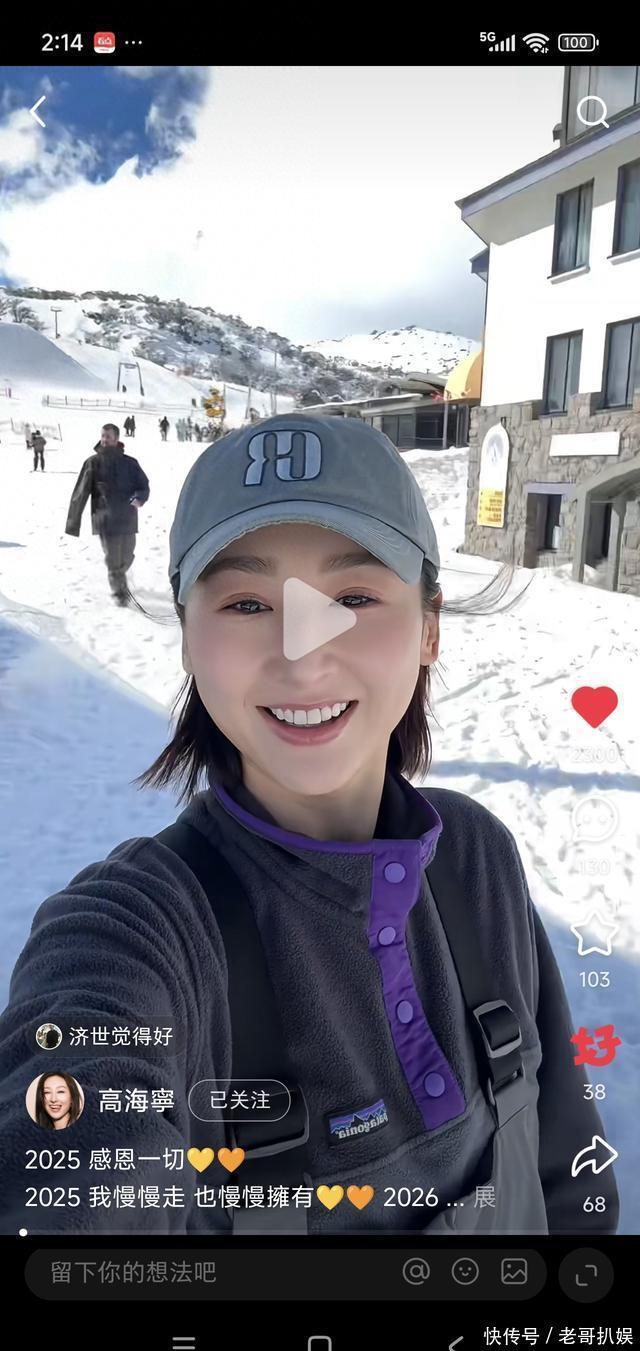Open search from the top-right magnifier
Viewport: 640px width, 1351px height.
tap(592, 112)
